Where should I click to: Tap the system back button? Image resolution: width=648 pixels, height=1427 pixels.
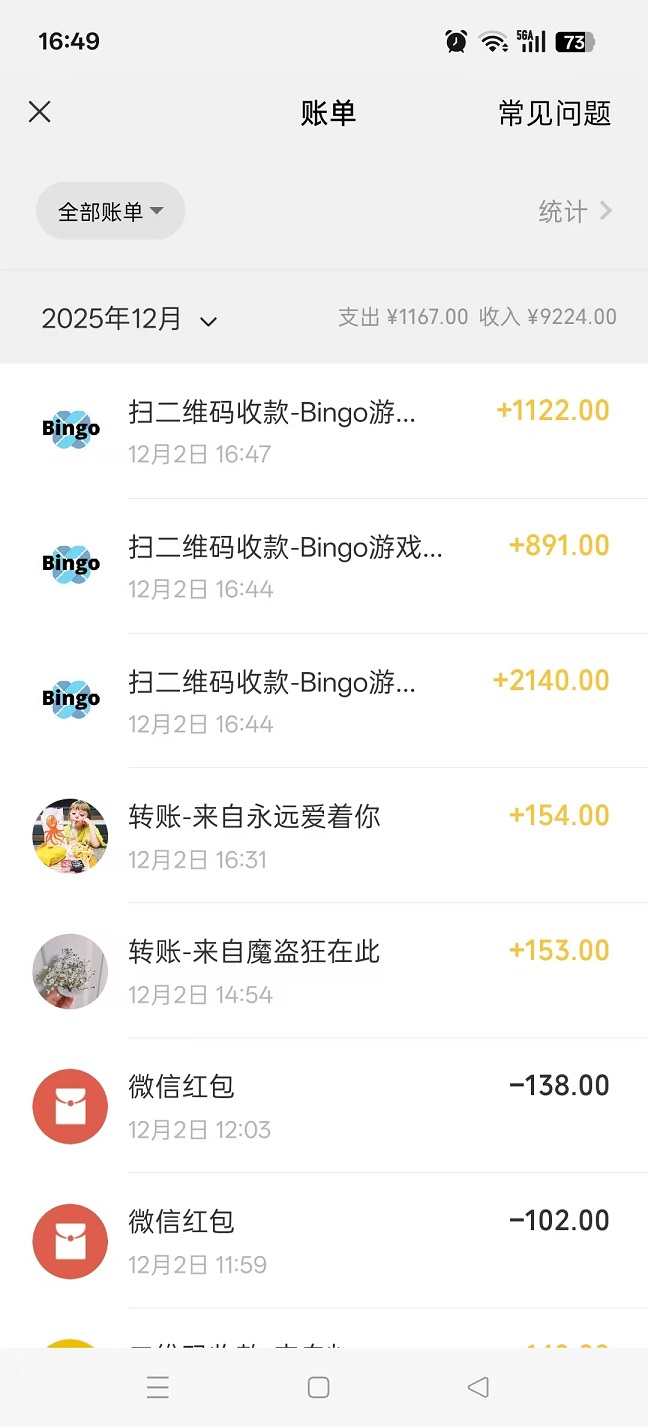(x=478, y=1387)
